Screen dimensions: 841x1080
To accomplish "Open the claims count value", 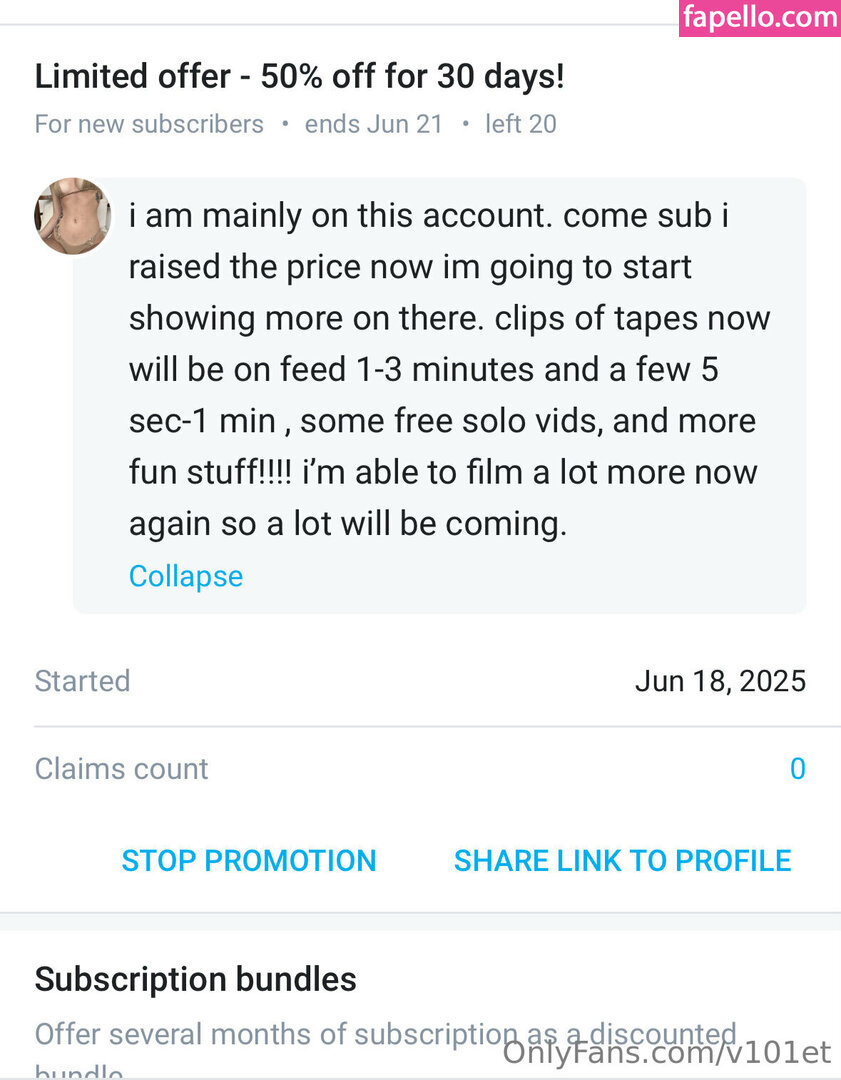I will click(797, 769).
